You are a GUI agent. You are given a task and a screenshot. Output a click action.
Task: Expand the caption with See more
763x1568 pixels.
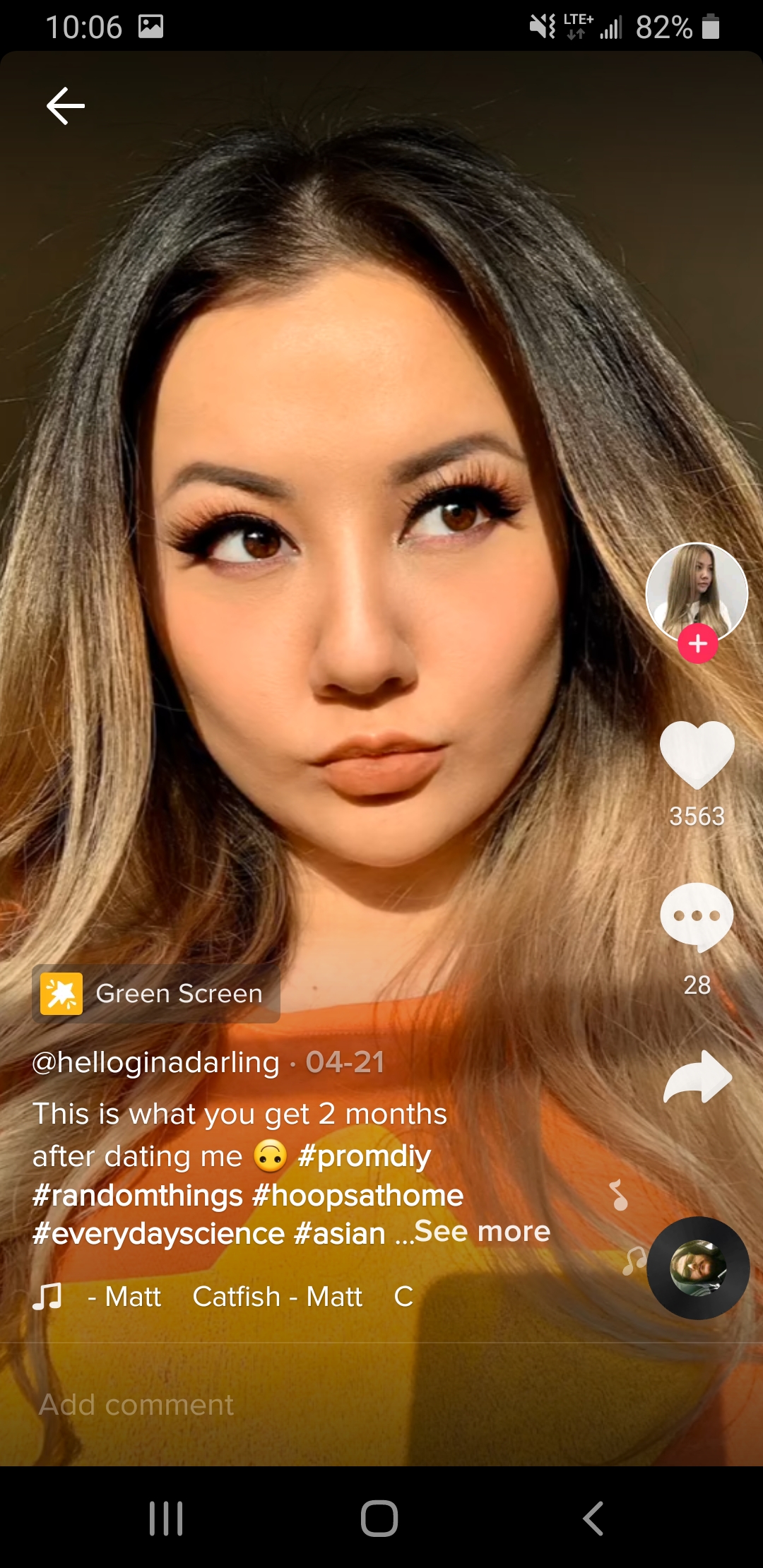coord(483,1231)
